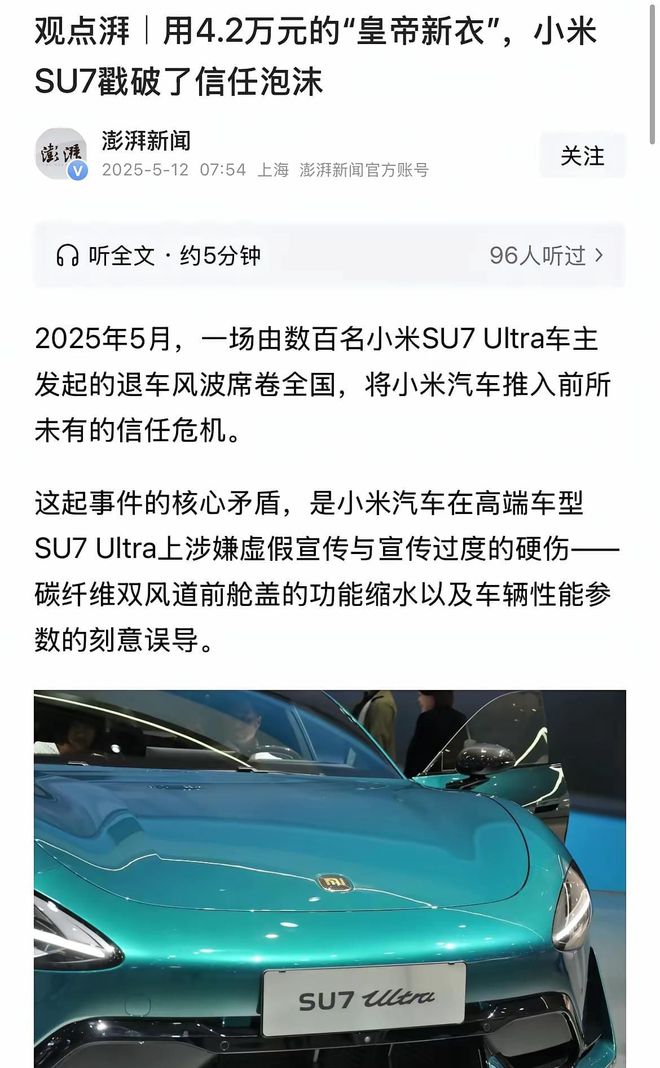This screenshot has height=1068, width=660.
Task: Open the 澎湃新闻 account avatar
Action: pyautogui.click(x=61, y=154)
